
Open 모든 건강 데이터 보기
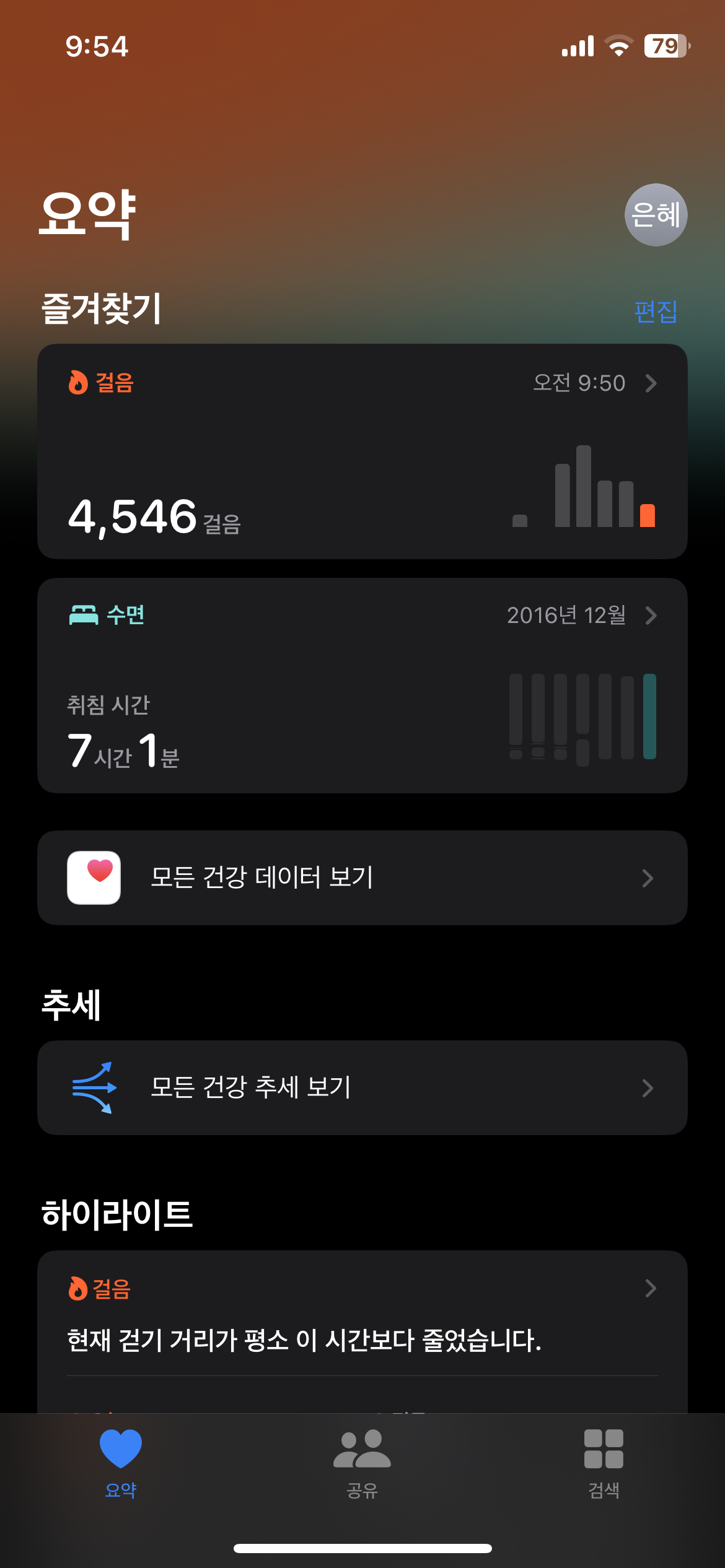362,878
